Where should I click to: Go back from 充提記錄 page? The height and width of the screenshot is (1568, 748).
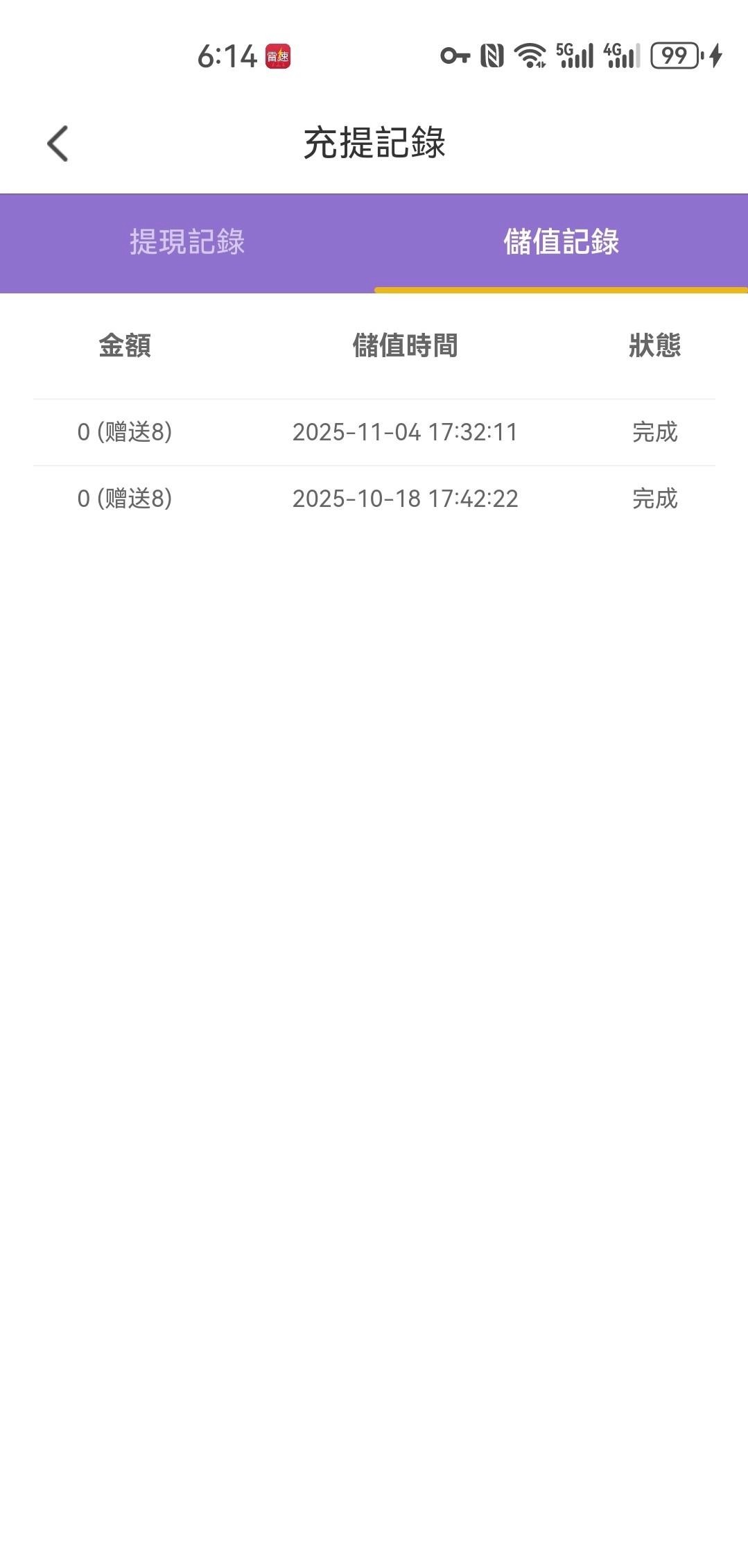(58, 144)
